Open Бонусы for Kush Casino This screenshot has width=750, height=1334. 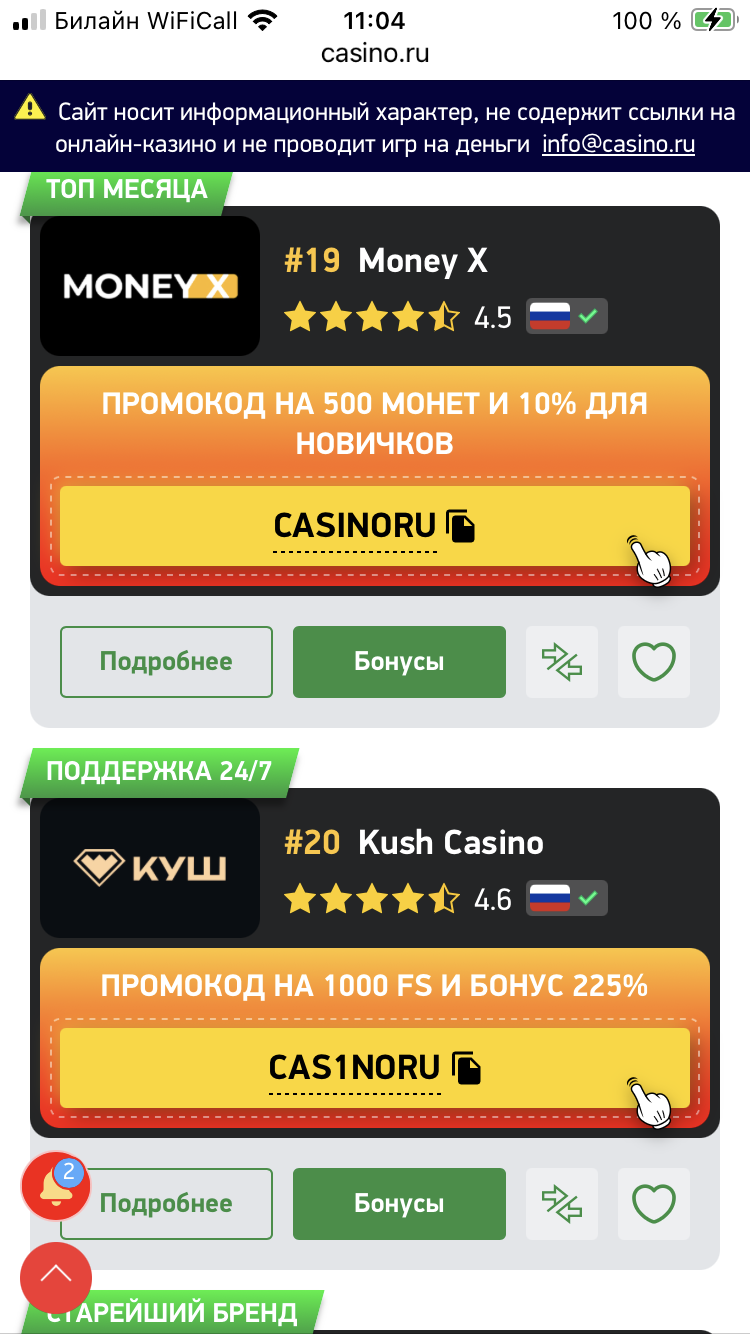coord(399,1204)
